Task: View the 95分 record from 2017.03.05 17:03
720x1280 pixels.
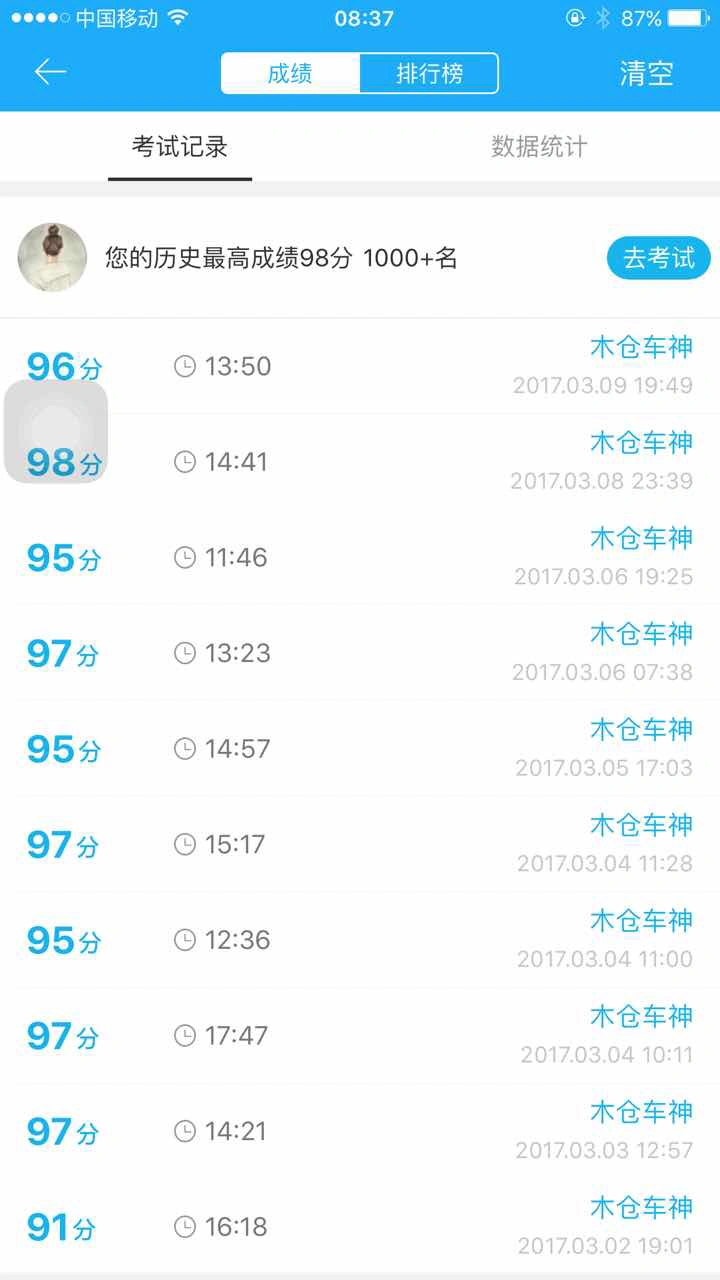Action: point(360,748)
